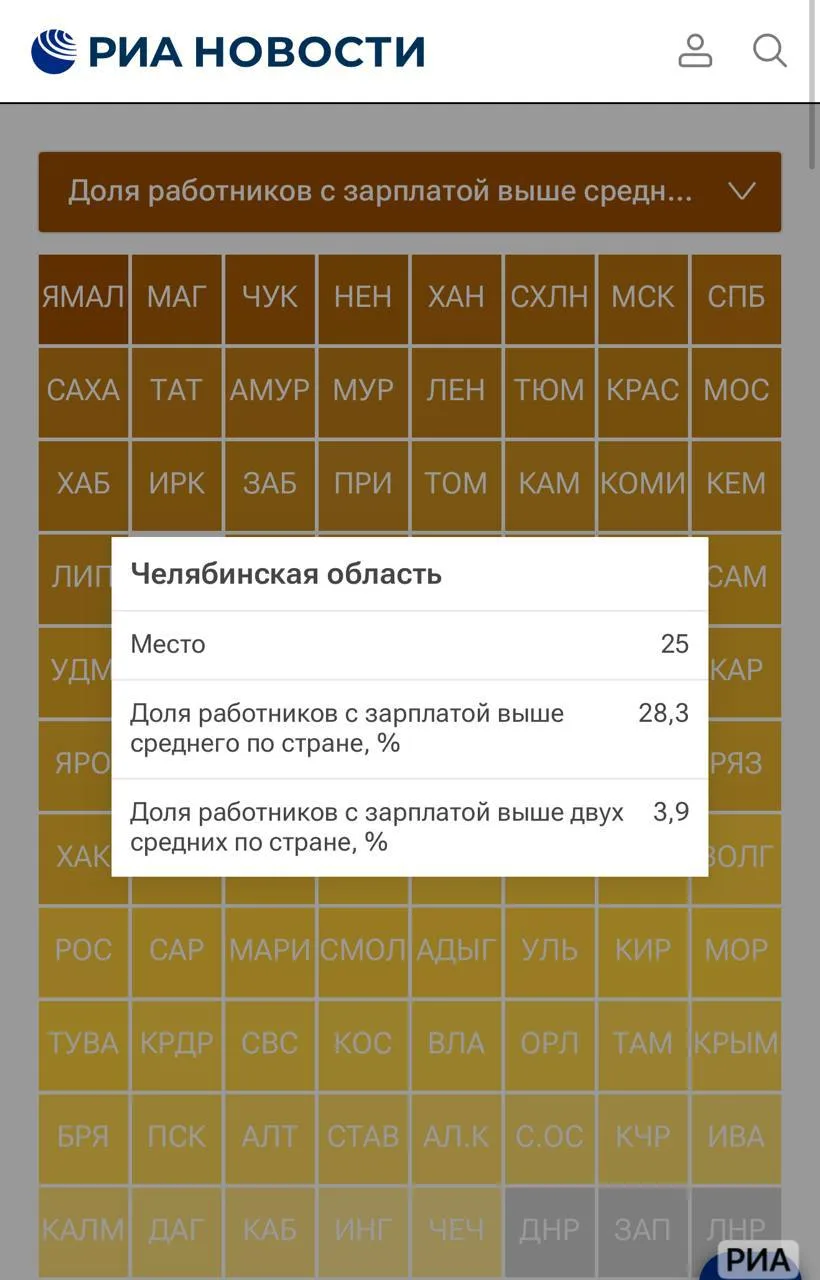This screenshot has height=1280, width=820.
Task: Go to the РИА Новости home page
Action: [228, 51]
